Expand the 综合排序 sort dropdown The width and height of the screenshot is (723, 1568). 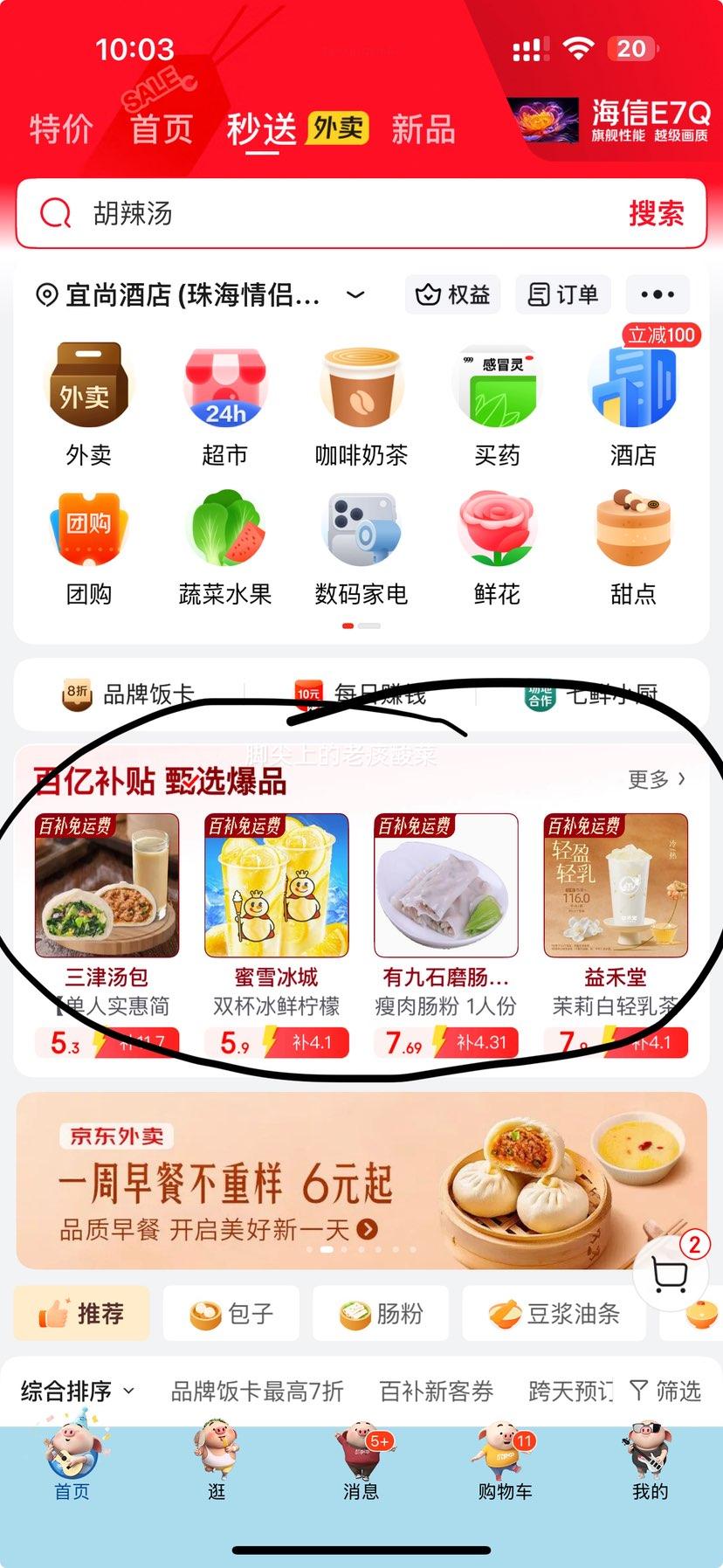point(78,1391)
